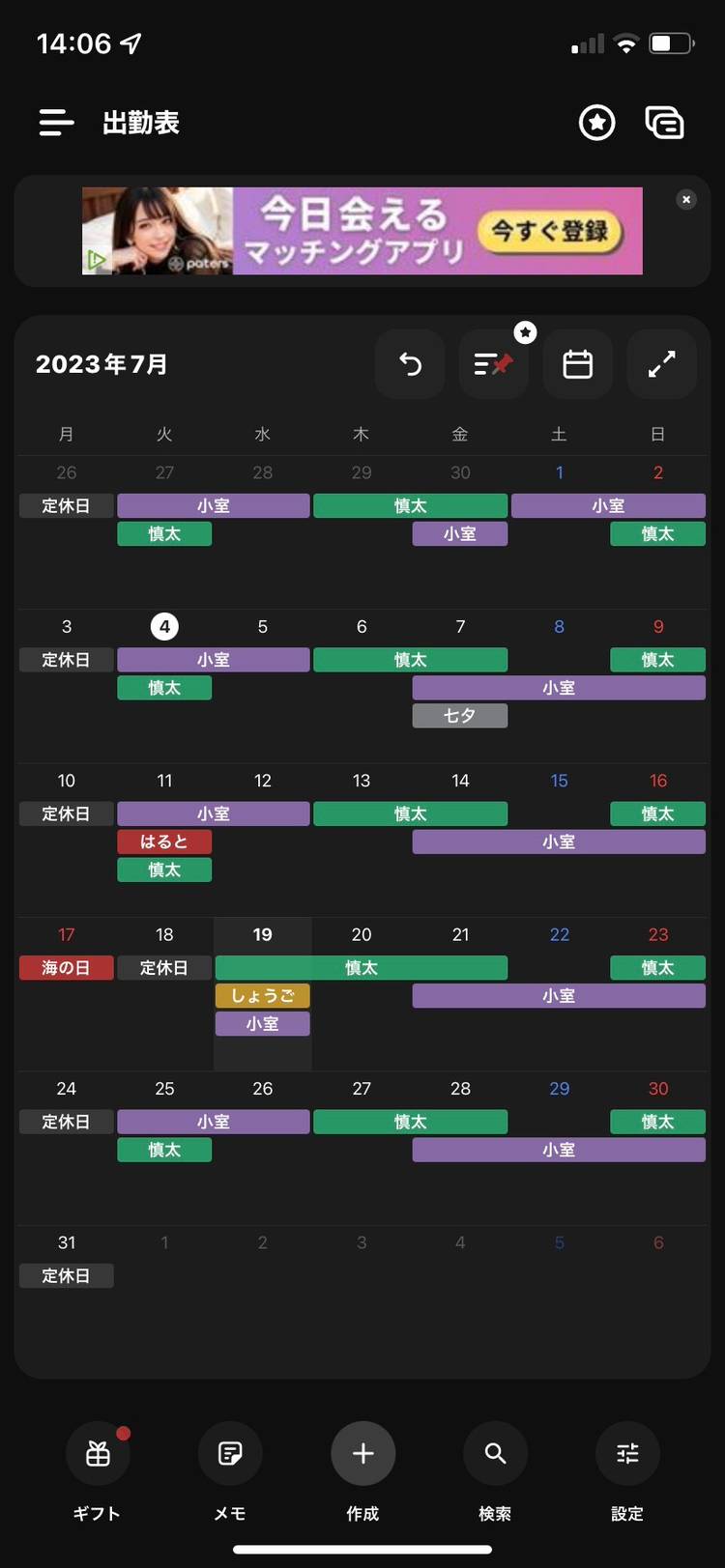This screenshot has width=725, height=1568.
Task: Open the matching app advertisement
Action: click(362, 231)
